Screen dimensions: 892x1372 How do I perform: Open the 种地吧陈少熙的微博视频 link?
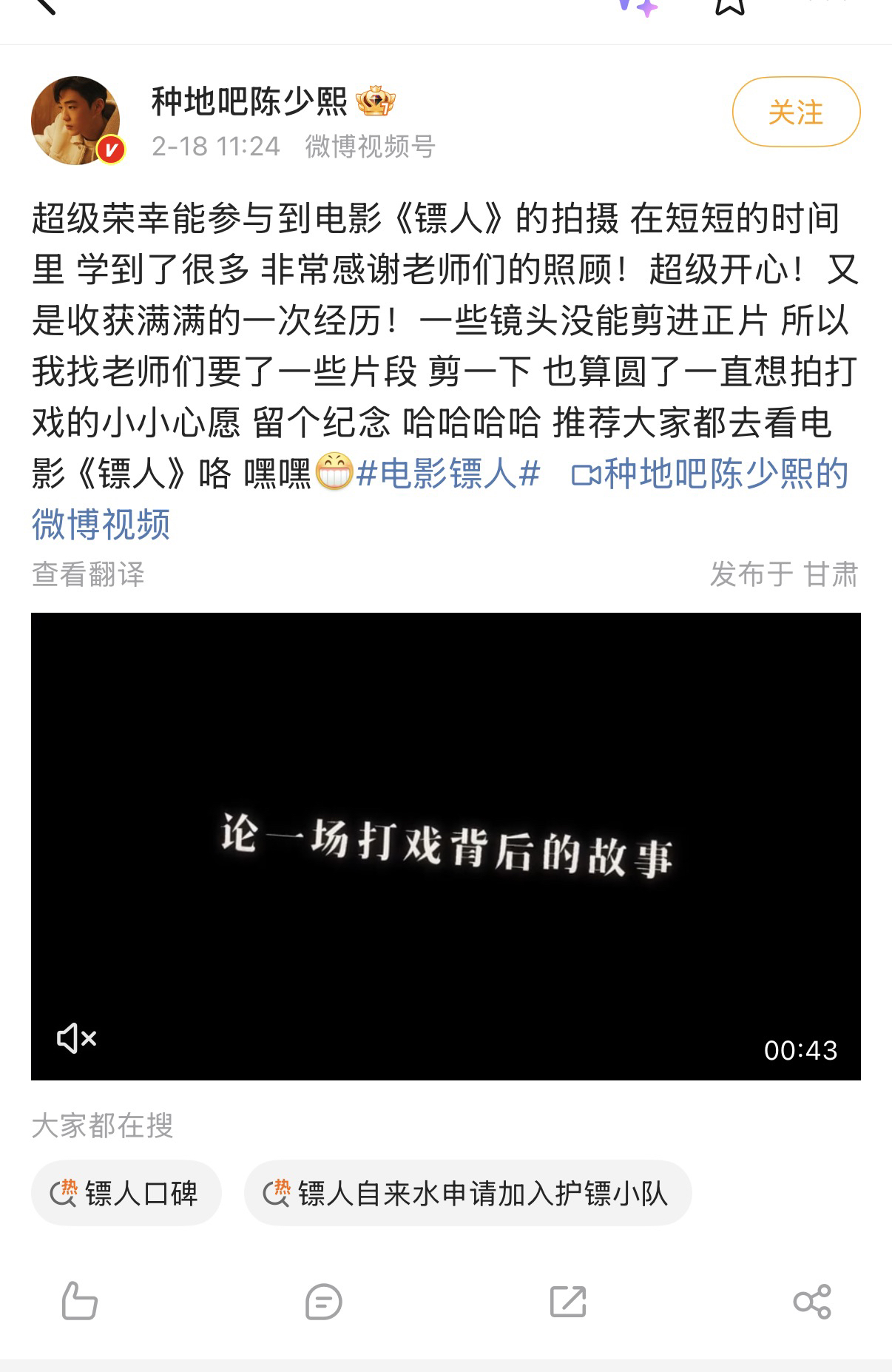pyautogui.click(x=710, y=474)
